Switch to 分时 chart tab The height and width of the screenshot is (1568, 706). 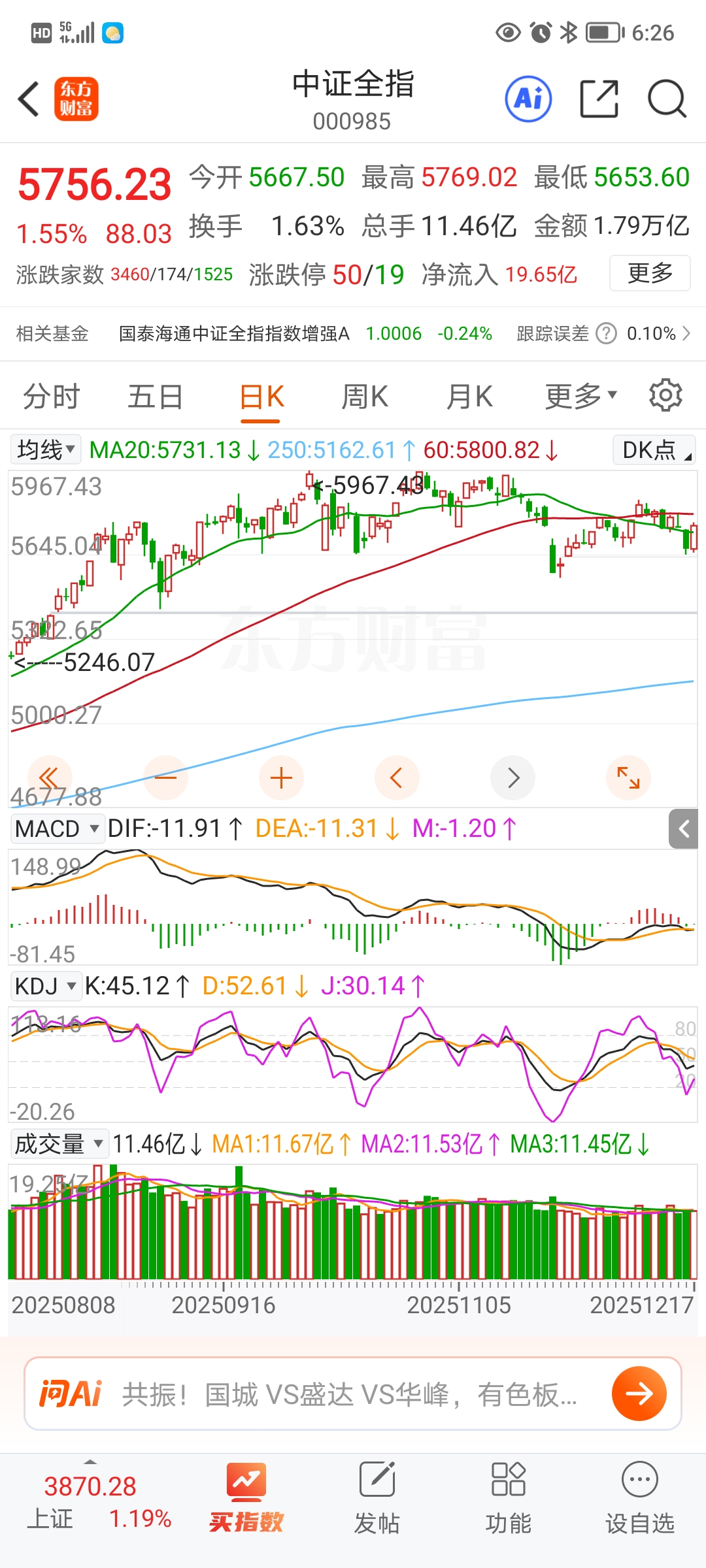click(x=51, y=397)
